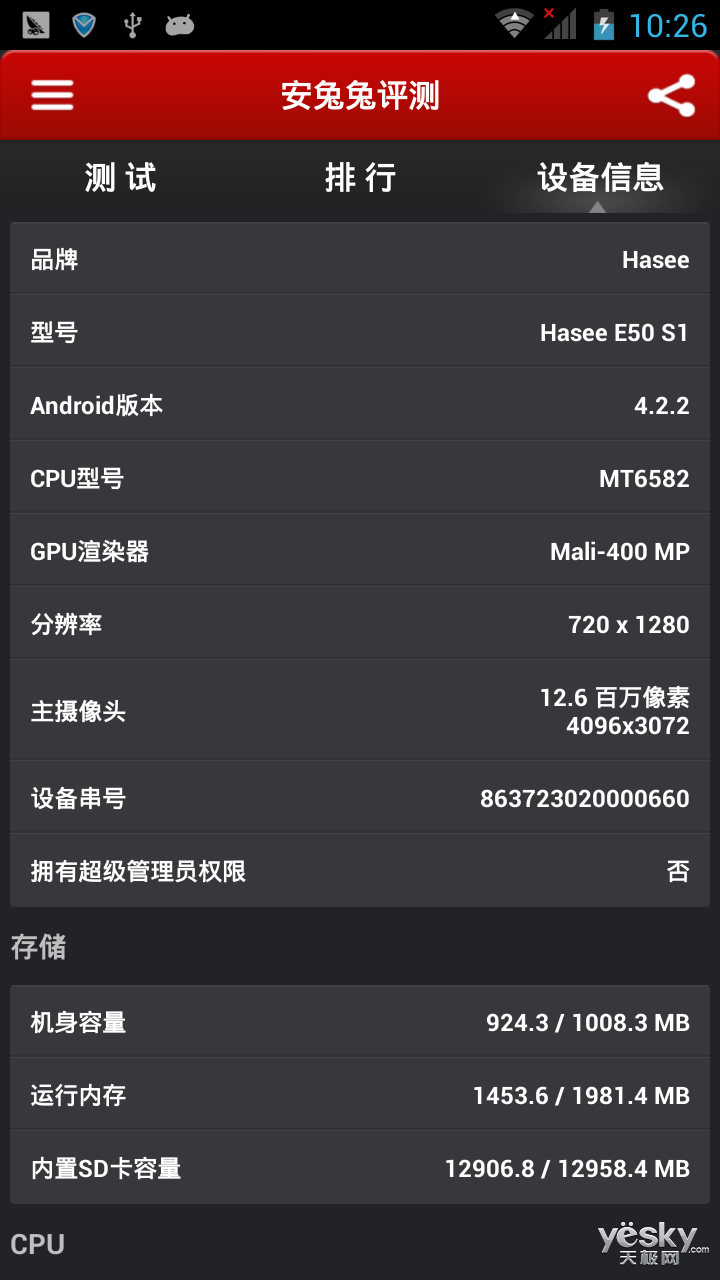Share the AnTuTu device results
The height and width of the screenshot is (1280, 720).
point(671,95)
